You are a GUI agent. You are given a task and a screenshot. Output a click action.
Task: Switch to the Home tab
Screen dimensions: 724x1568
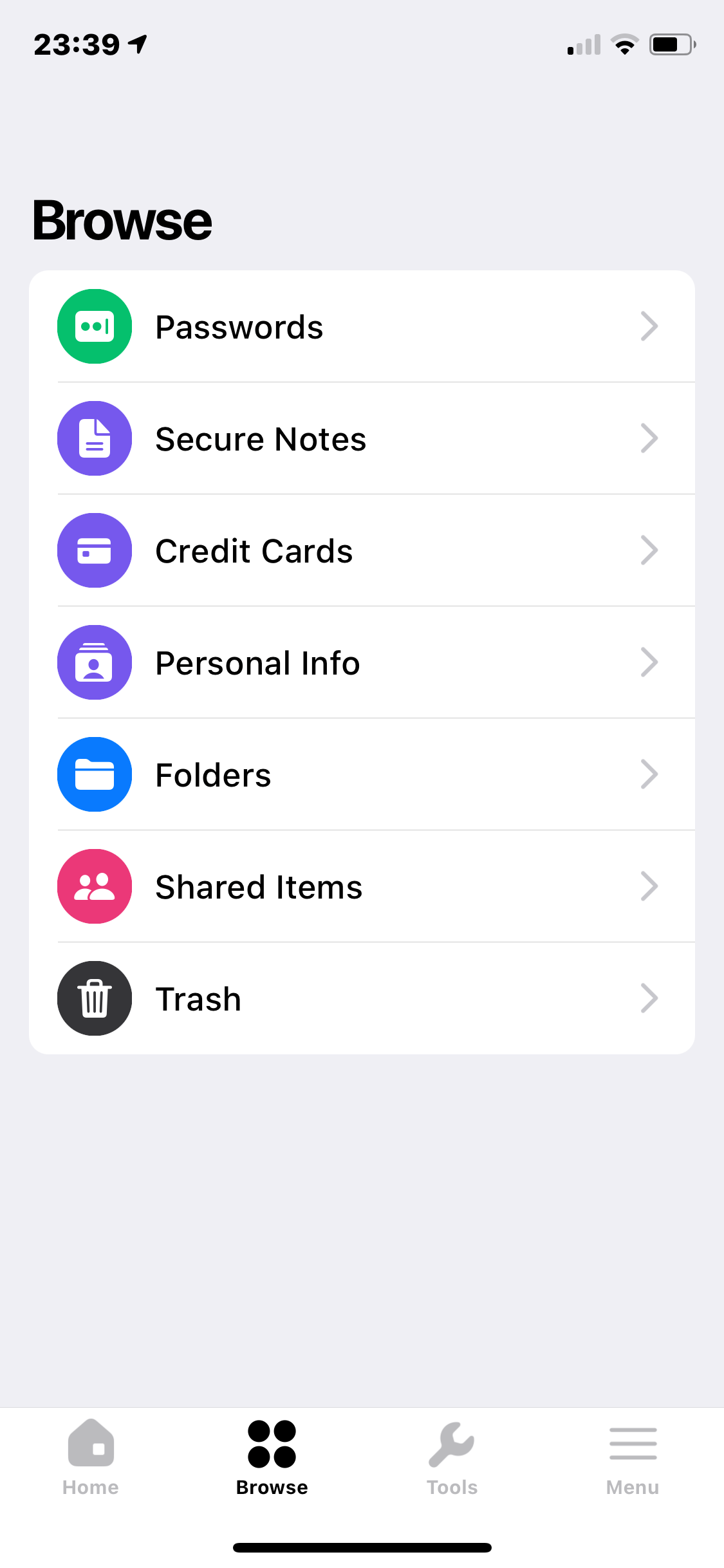[x=91, y=1459]
